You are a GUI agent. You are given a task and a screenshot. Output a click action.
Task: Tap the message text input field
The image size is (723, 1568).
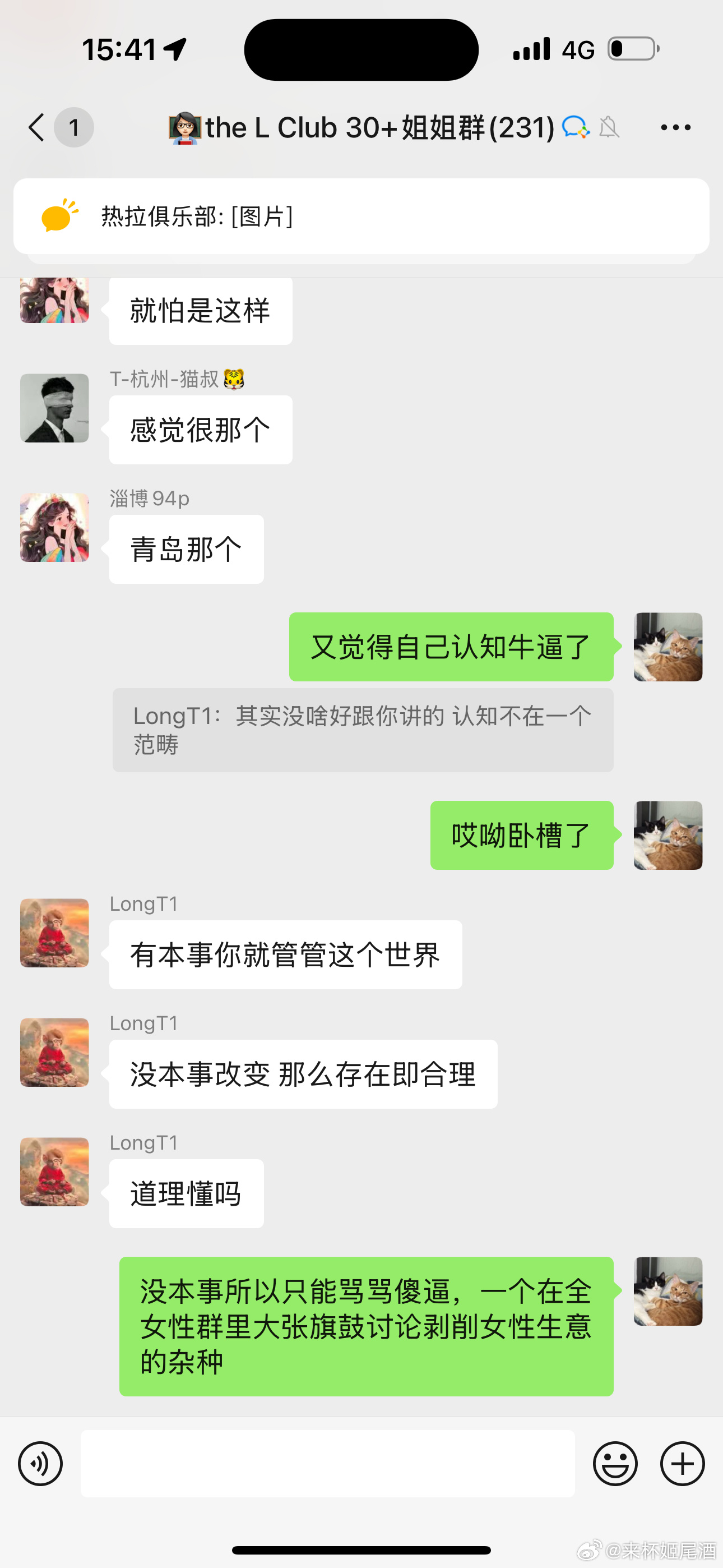coord(327,1463)
